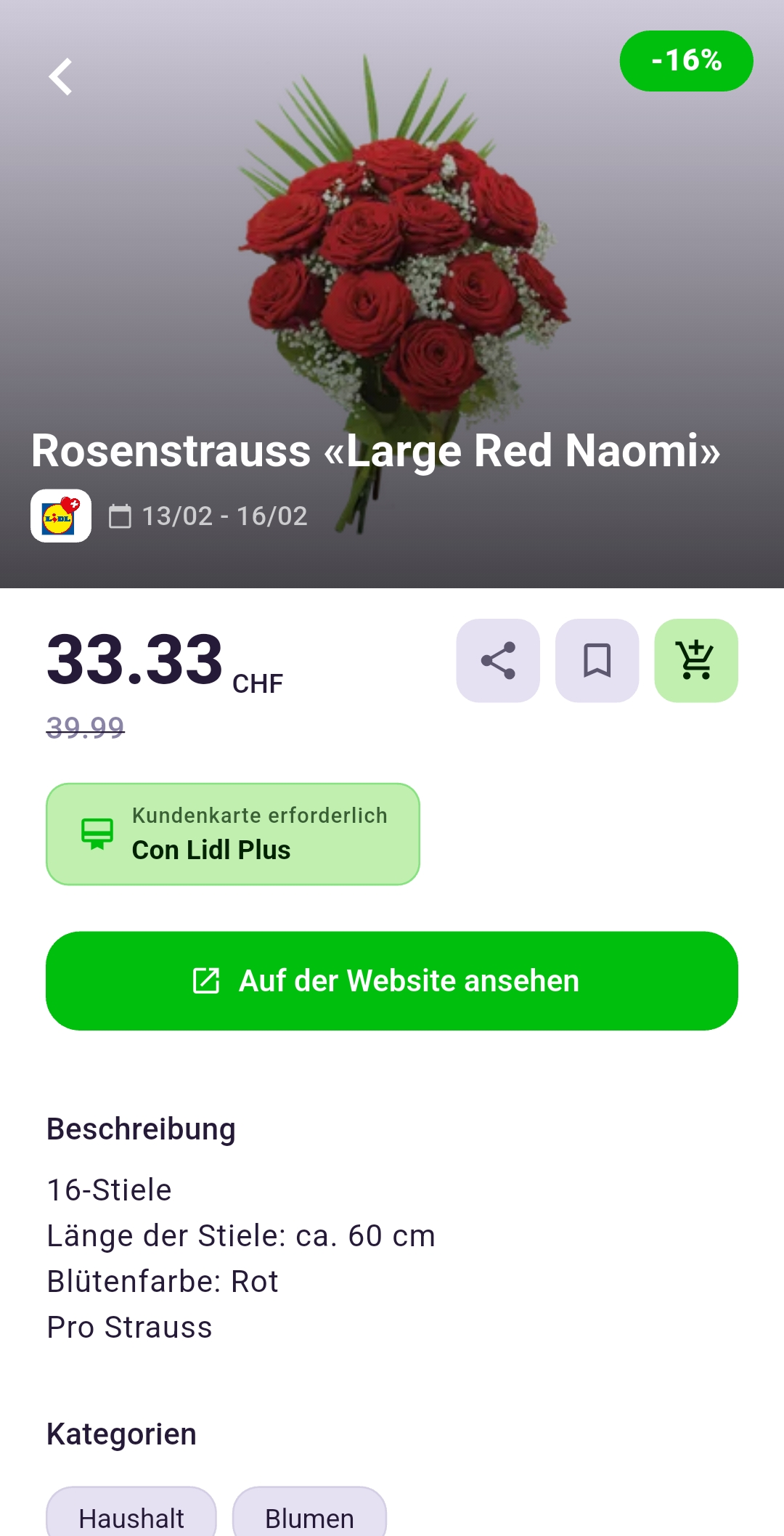Tap the -16% discount badge

tap(686, 61)
